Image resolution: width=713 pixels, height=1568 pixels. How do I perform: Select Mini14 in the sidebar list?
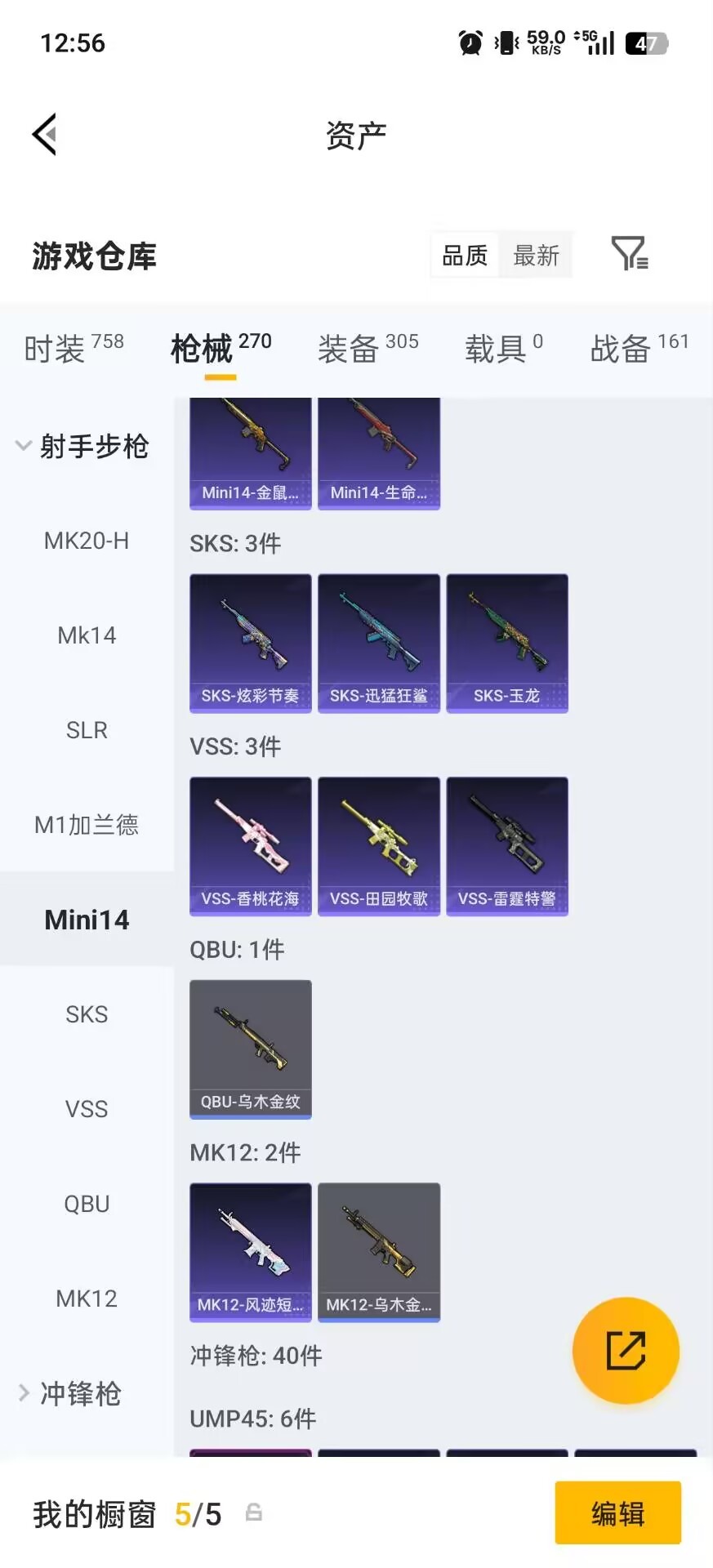(86, 920)
